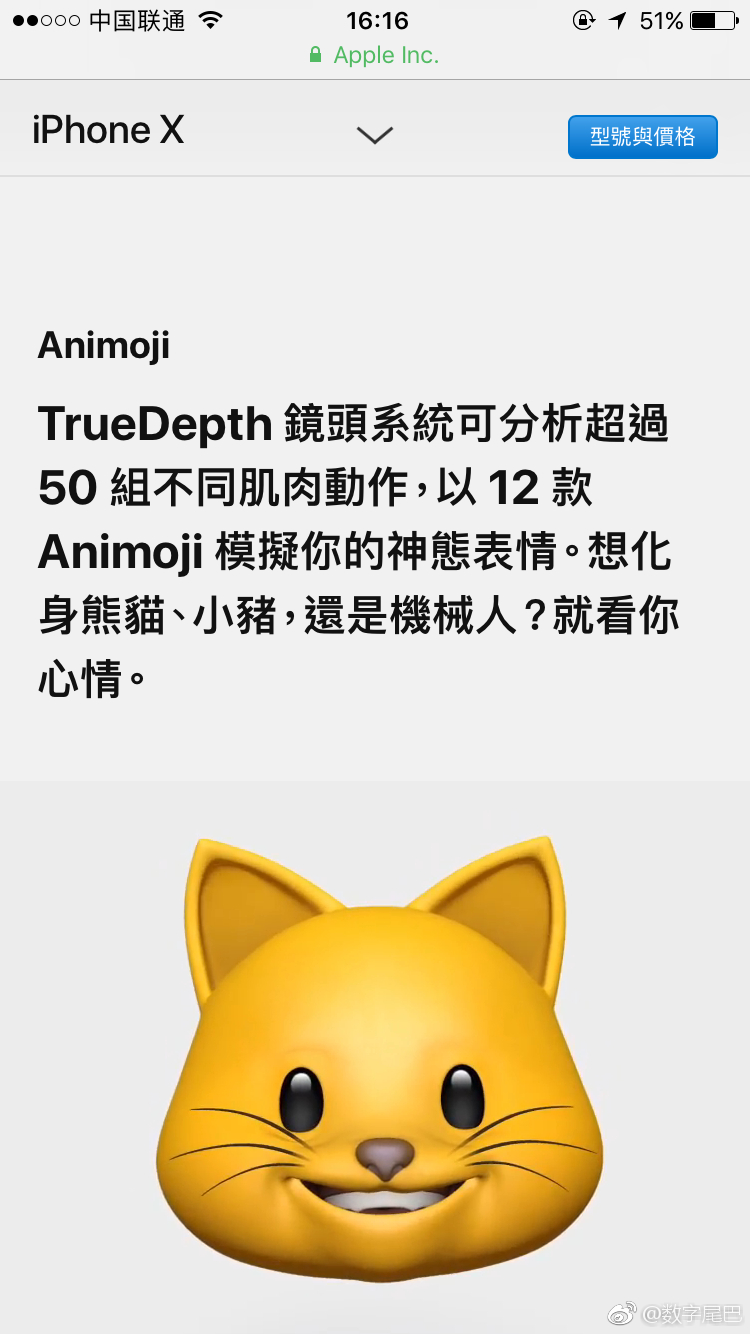The image size is (750, 1334).
Task: Open the iPhone X page title link
Action: click(108, 131)
